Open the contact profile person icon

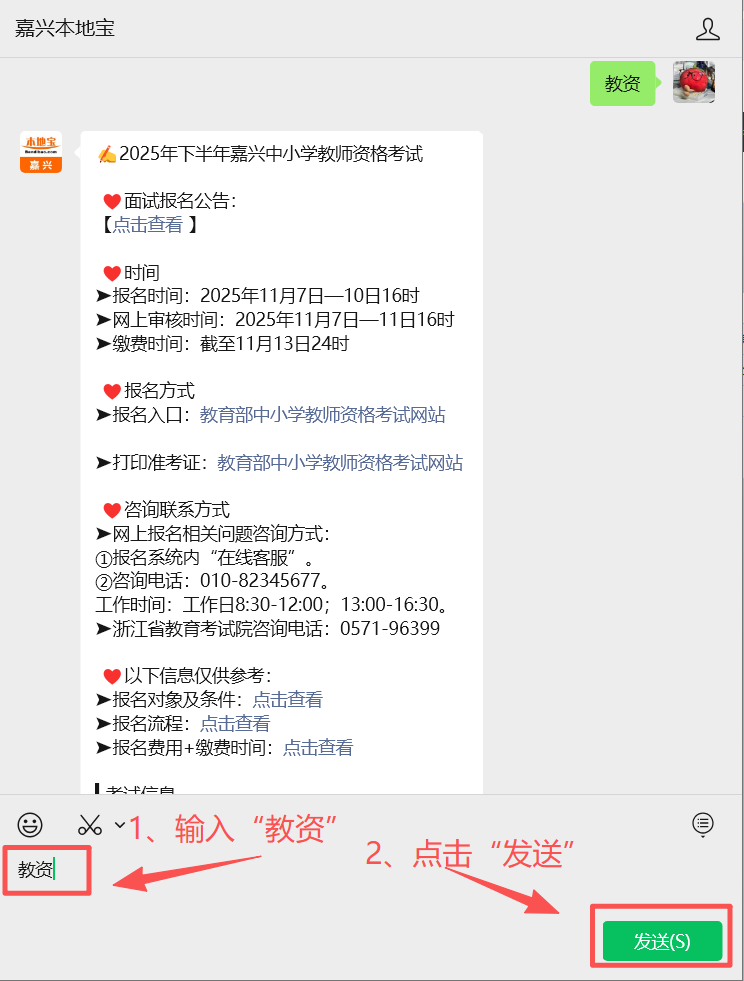click(708, 29)
